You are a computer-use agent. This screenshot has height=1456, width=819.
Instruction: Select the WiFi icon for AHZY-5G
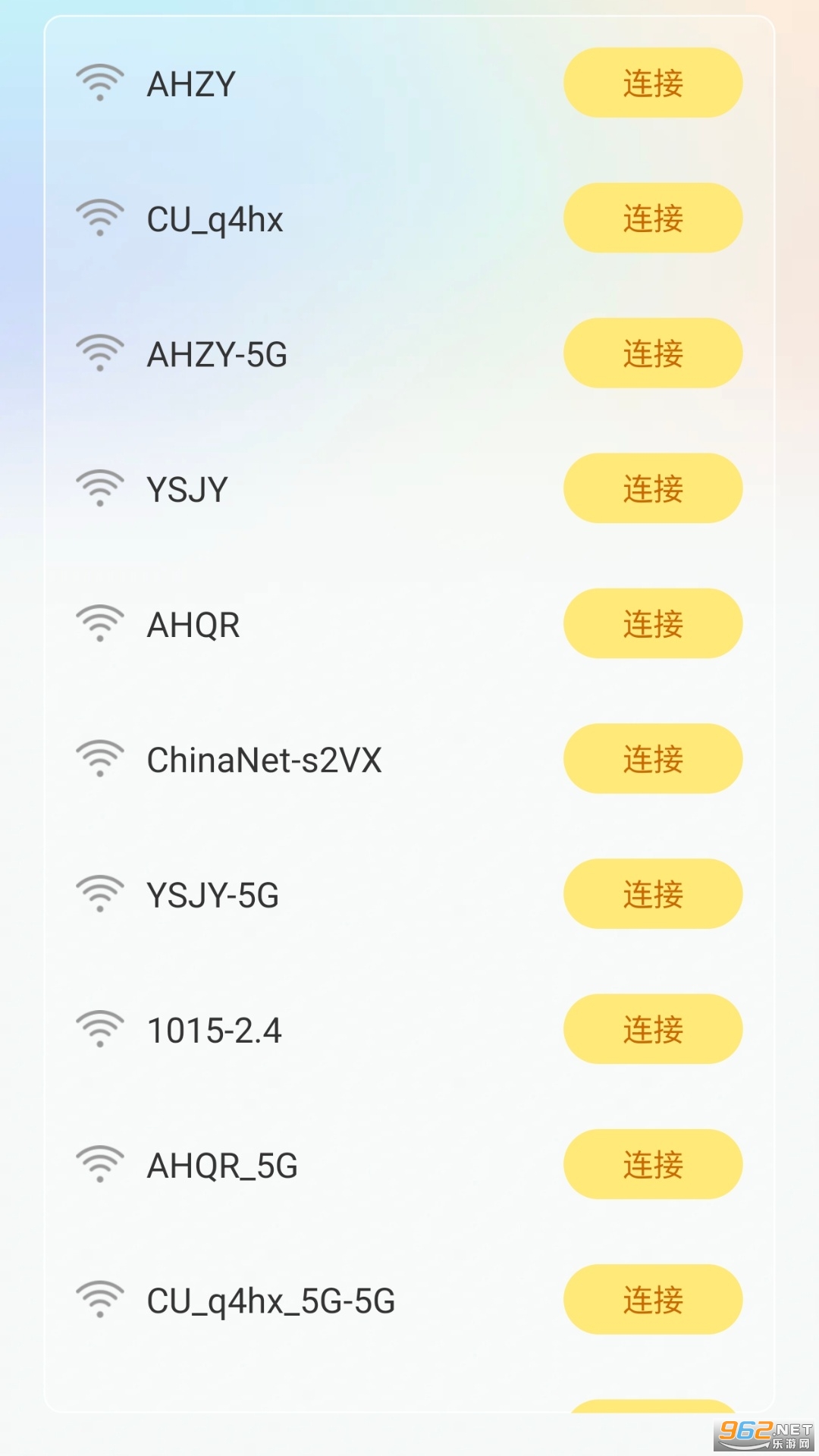[99, 353]
